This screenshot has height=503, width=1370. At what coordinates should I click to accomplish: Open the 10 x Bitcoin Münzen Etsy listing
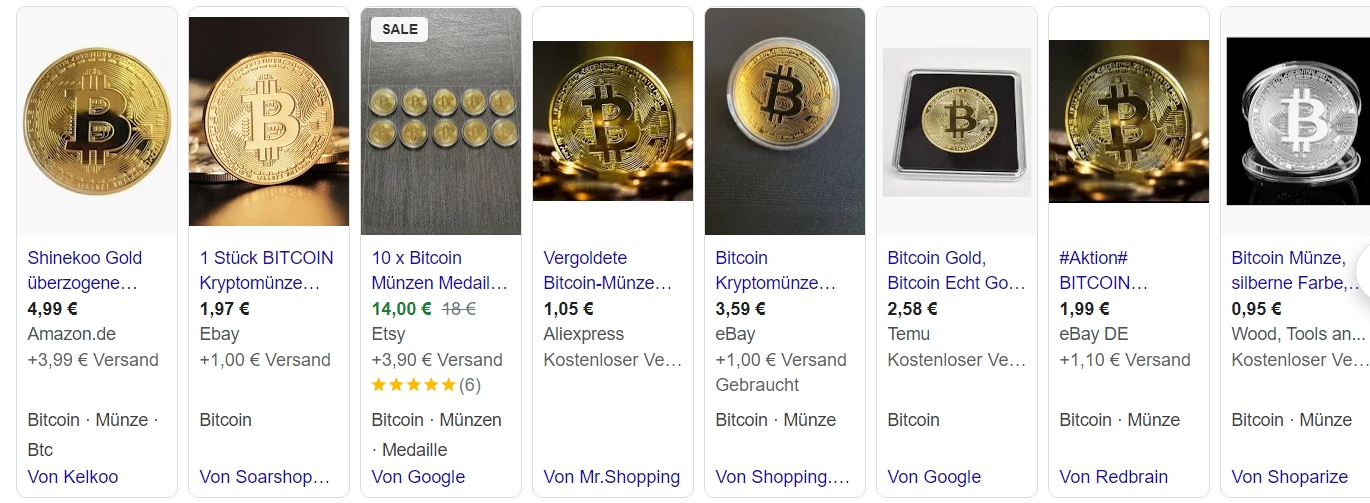(439, 270)
